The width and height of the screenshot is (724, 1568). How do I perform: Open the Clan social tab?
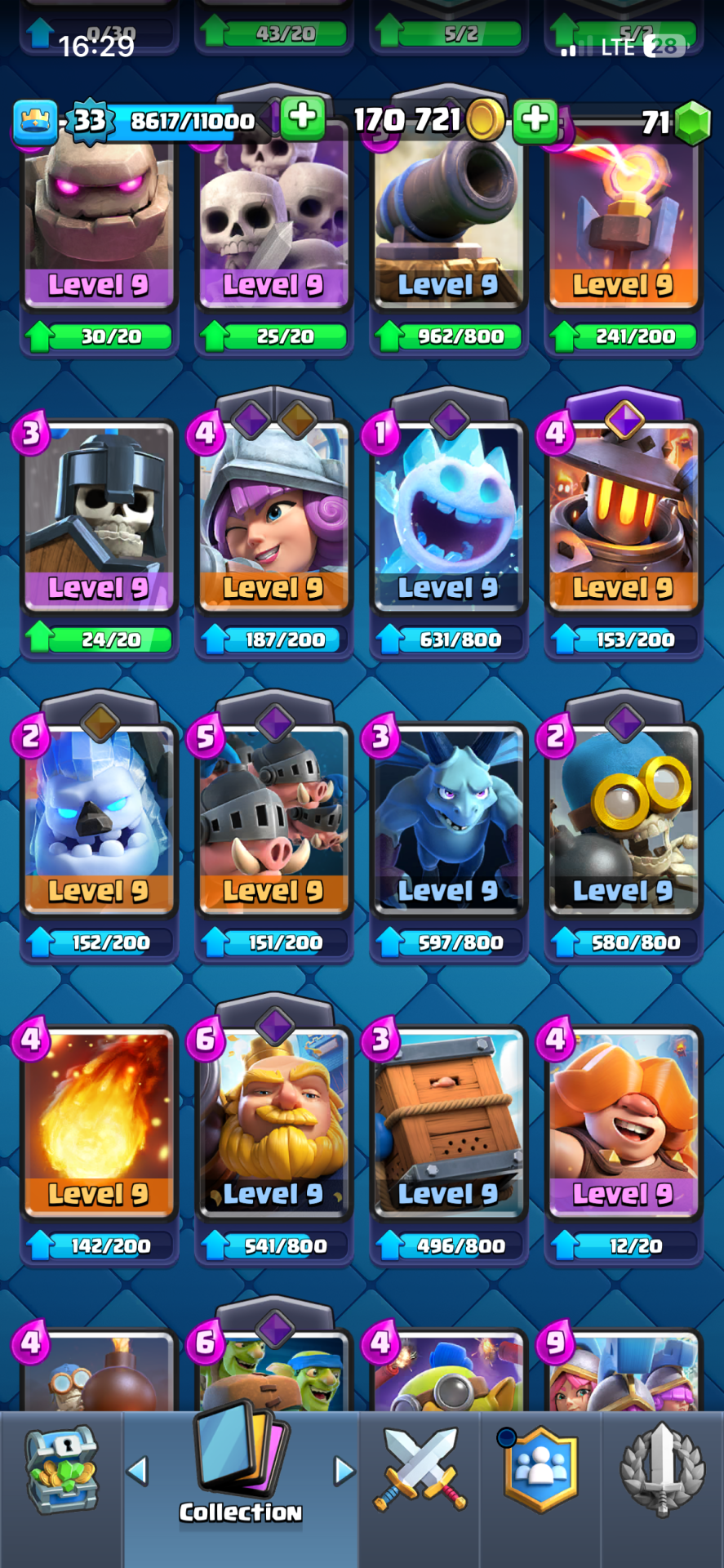pyautogui.click(x=541, y=1471)
